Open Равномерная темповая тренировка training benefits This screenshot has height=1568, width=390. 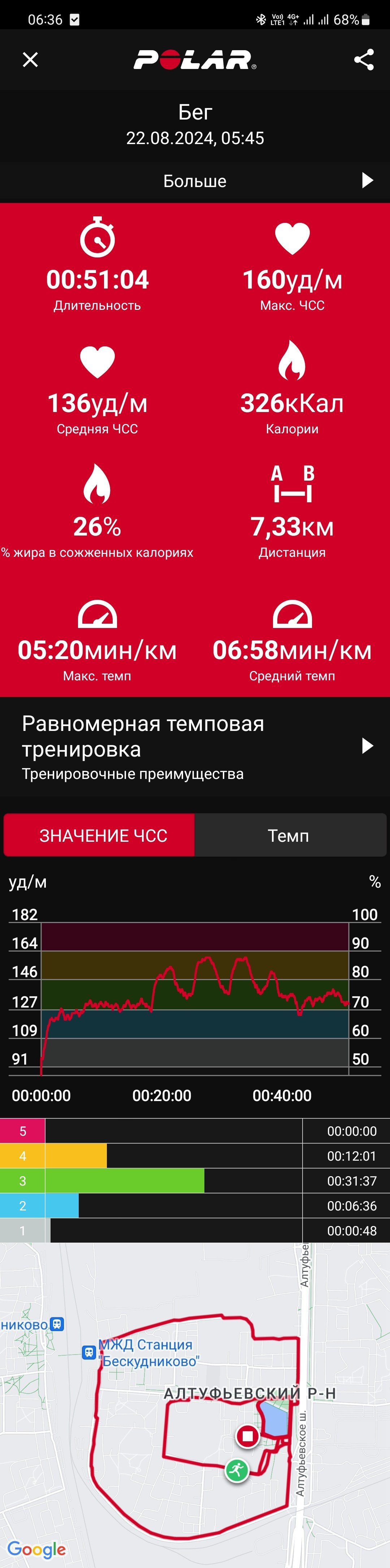tap(195, 746)
